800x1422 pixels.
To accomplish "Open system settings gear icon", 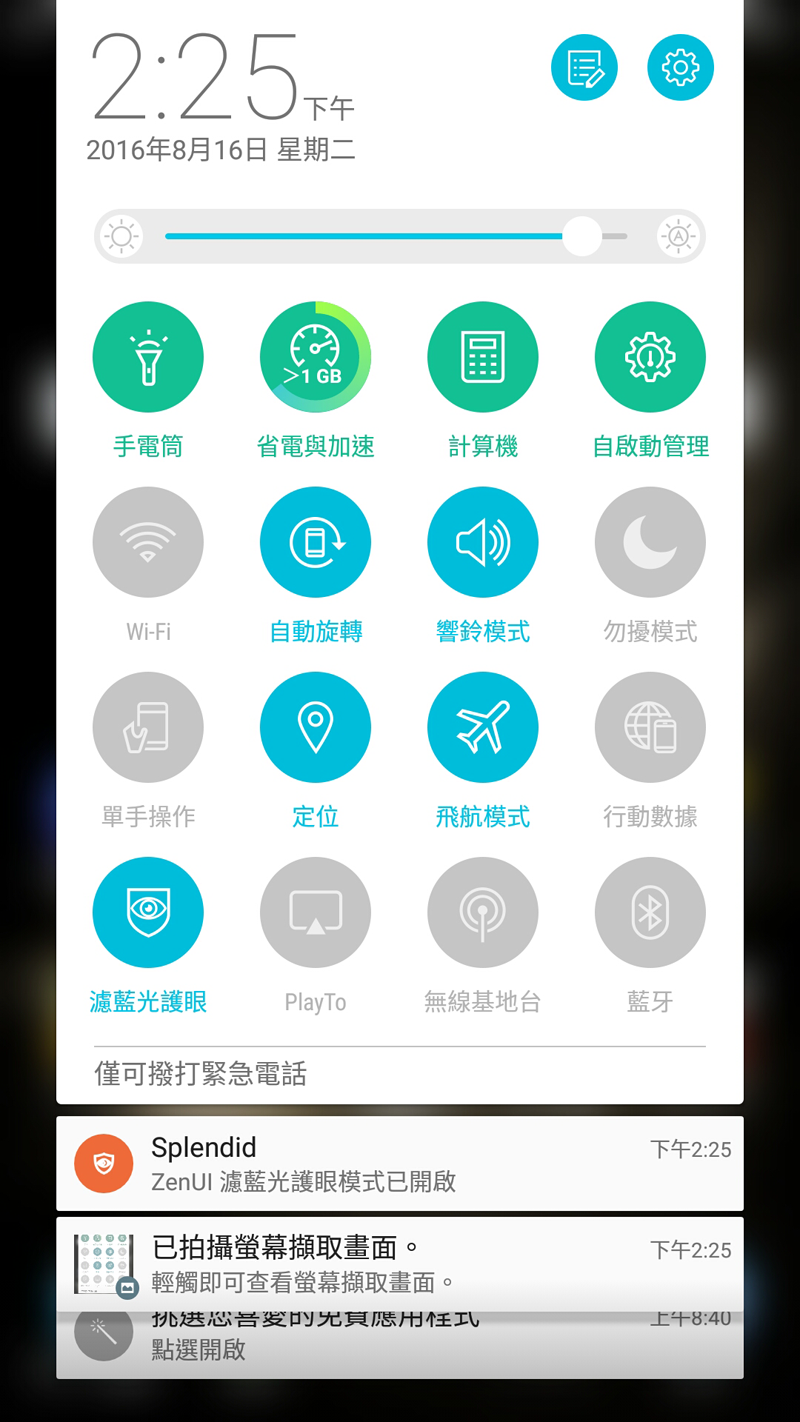I will [x=680, y=68].
